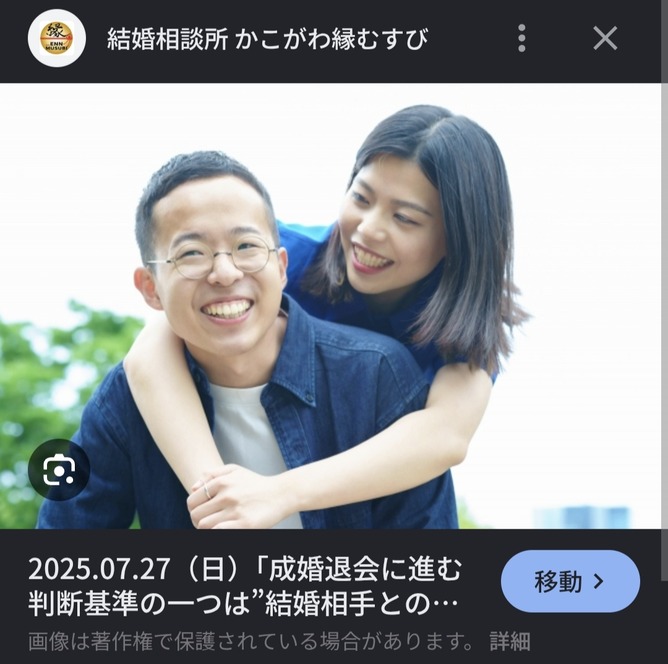Open the three-dot overflow menu

(521, 38)
